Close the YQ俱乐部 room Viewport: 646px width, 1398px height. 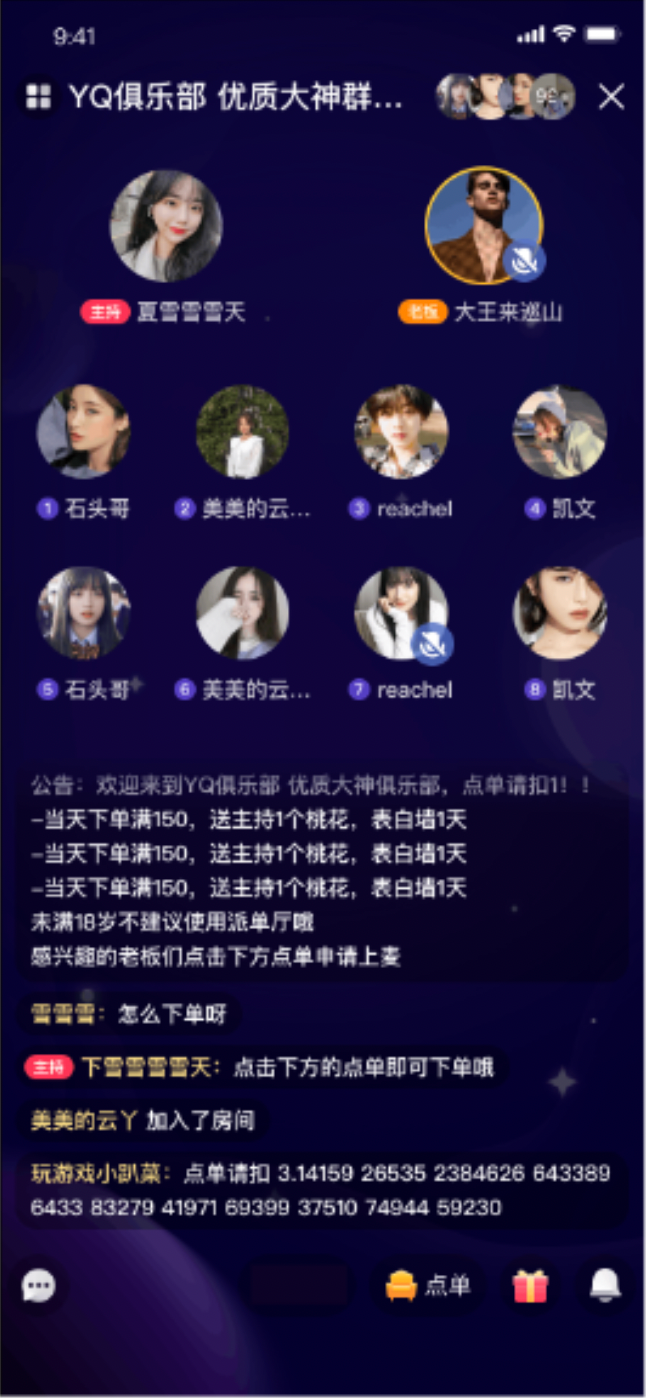[611, 97]
